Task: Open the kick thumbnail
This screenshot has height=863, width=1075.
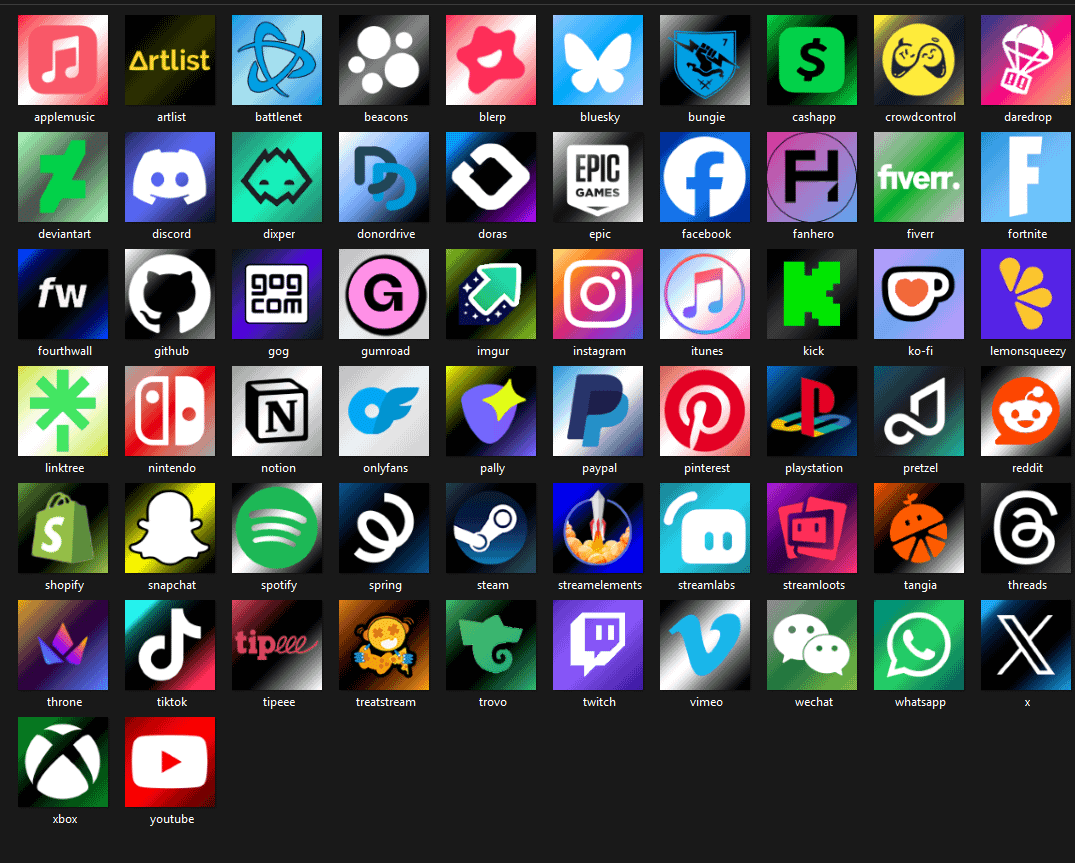Action: click(812, 294)
